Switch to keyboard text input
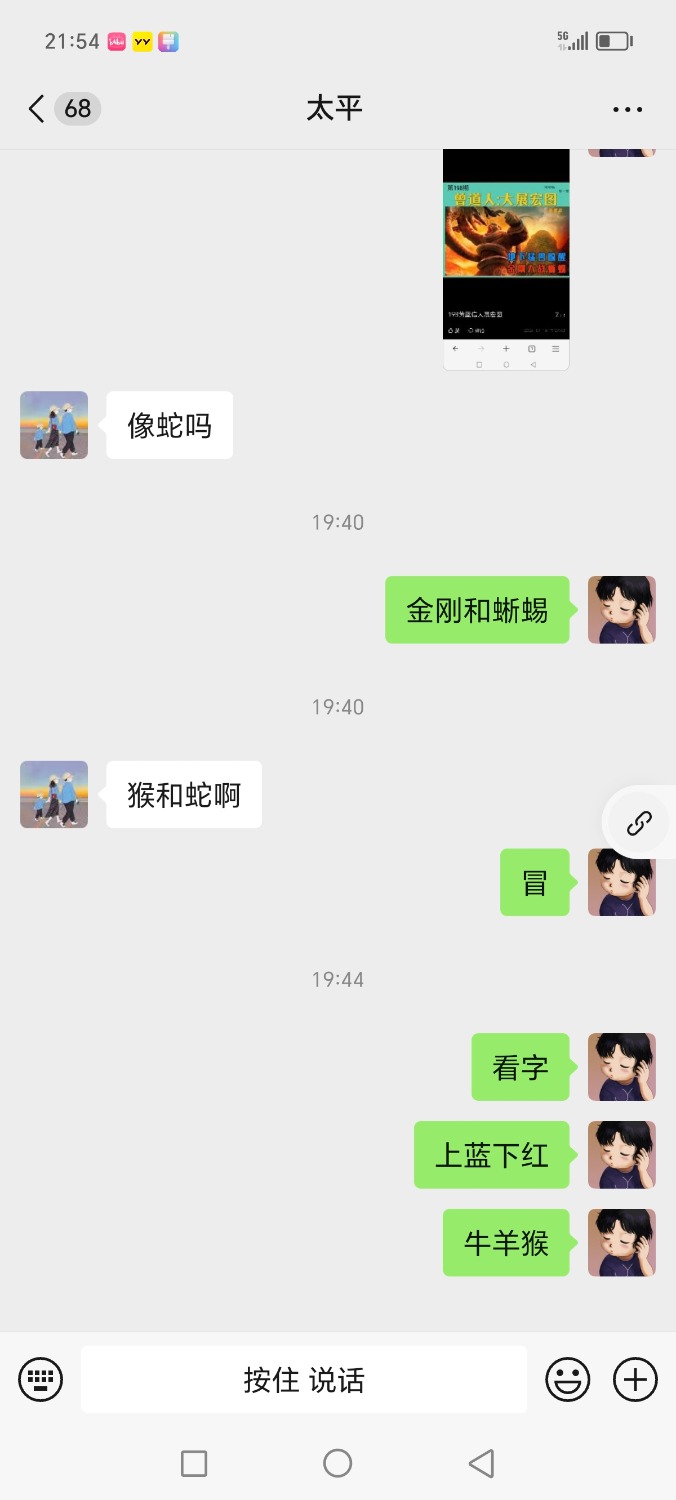 pos(41,1380)
